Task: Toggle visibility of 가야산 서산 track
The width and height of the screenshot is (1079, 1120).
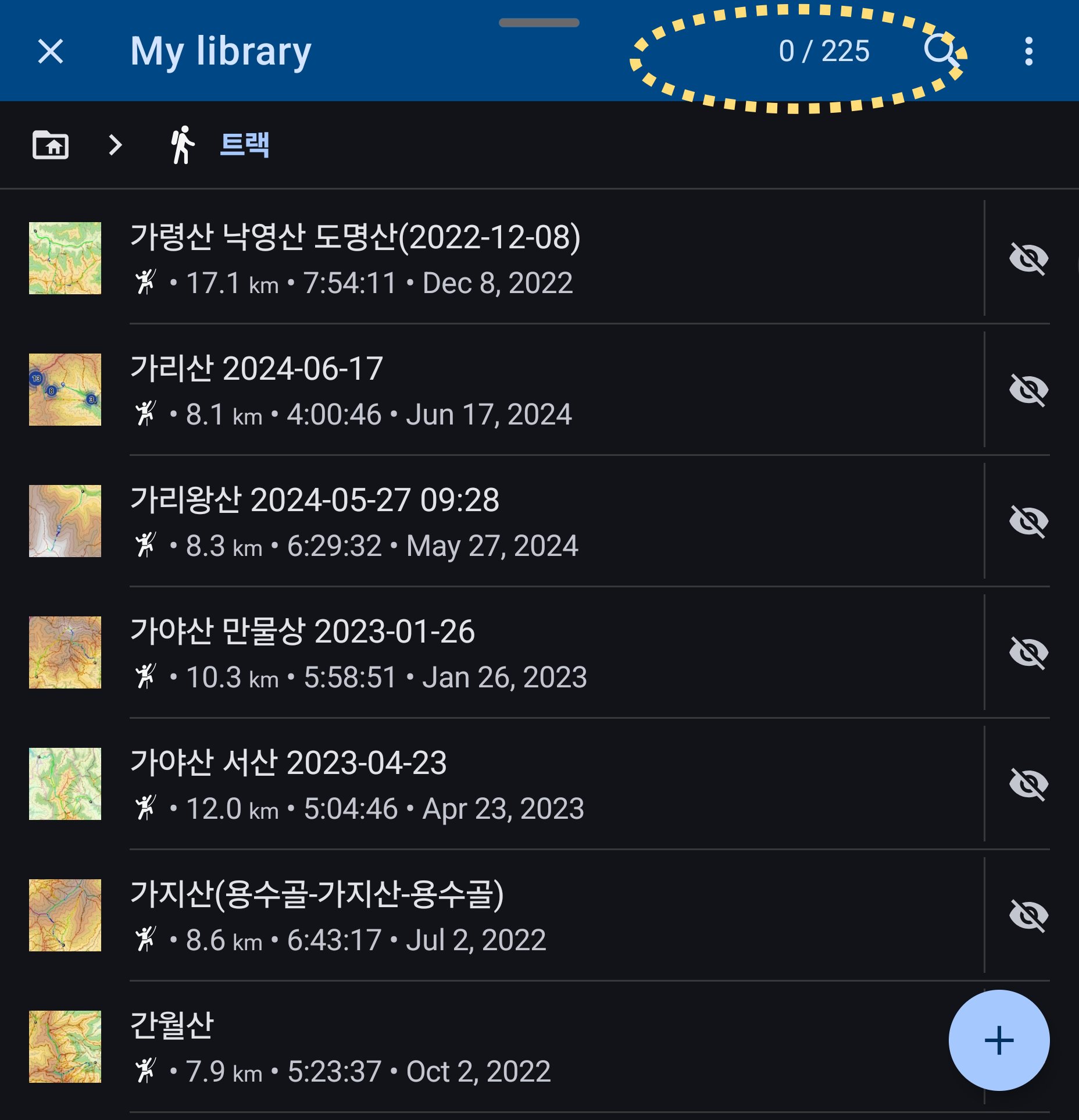Action: pyautogui.click(x=1028, y=784)
